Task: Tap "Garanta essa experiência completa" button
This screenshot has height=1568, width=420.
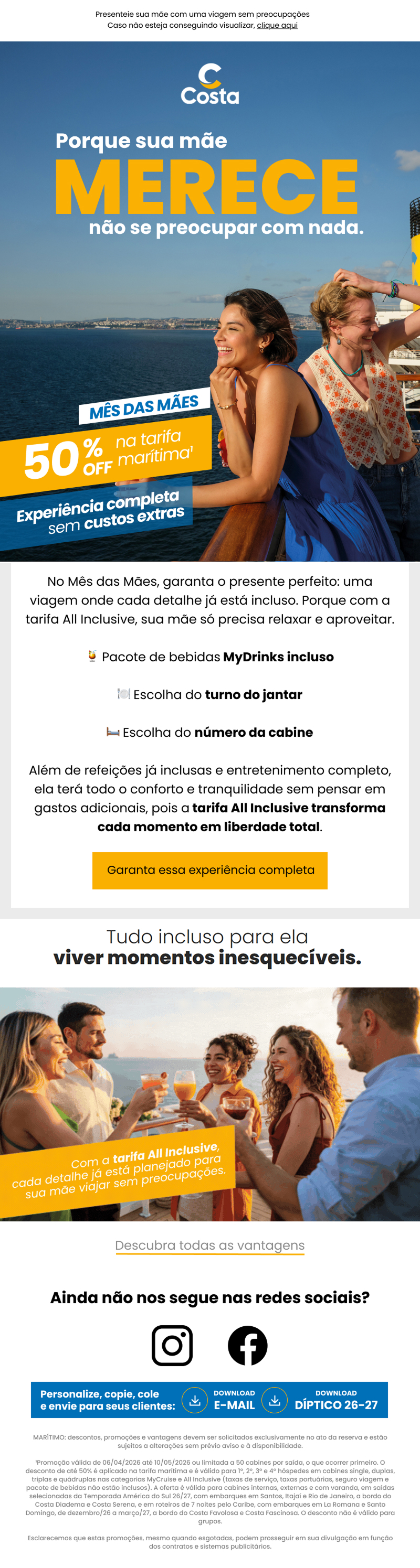Action: pyautogui.click(x=209, y=870)
